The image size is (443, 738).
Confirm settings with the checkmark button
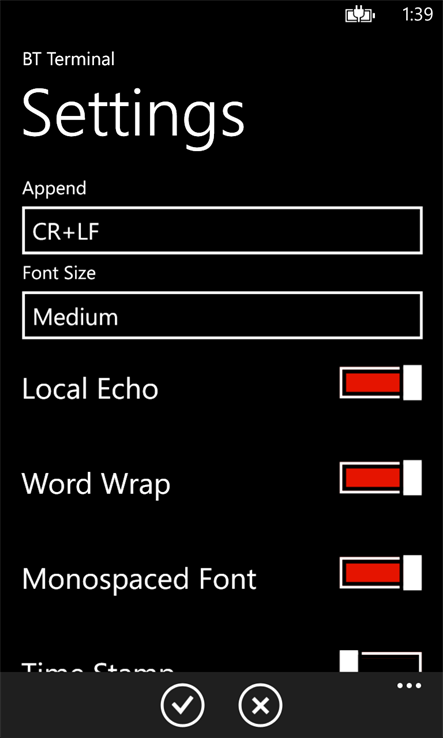tap(182, 706)
